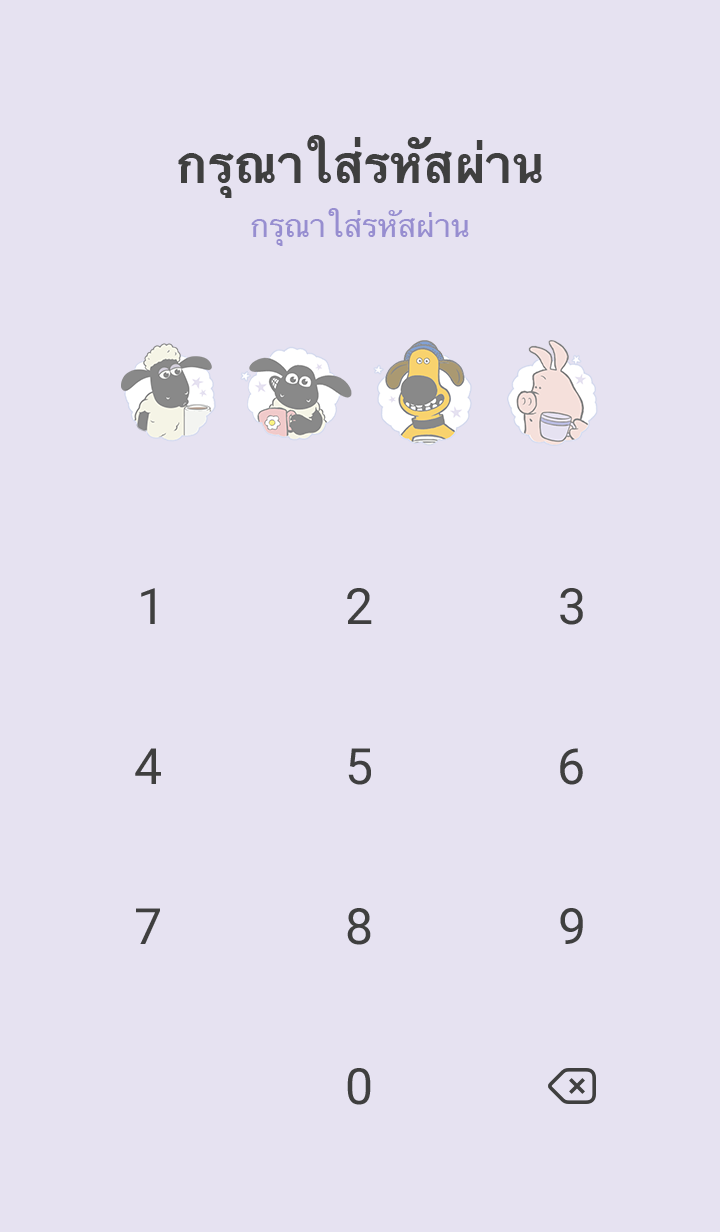Tap the 5 key
The height and width of the screenshot is (1232, 720).
pyautogui.click(x=359, y=767)
